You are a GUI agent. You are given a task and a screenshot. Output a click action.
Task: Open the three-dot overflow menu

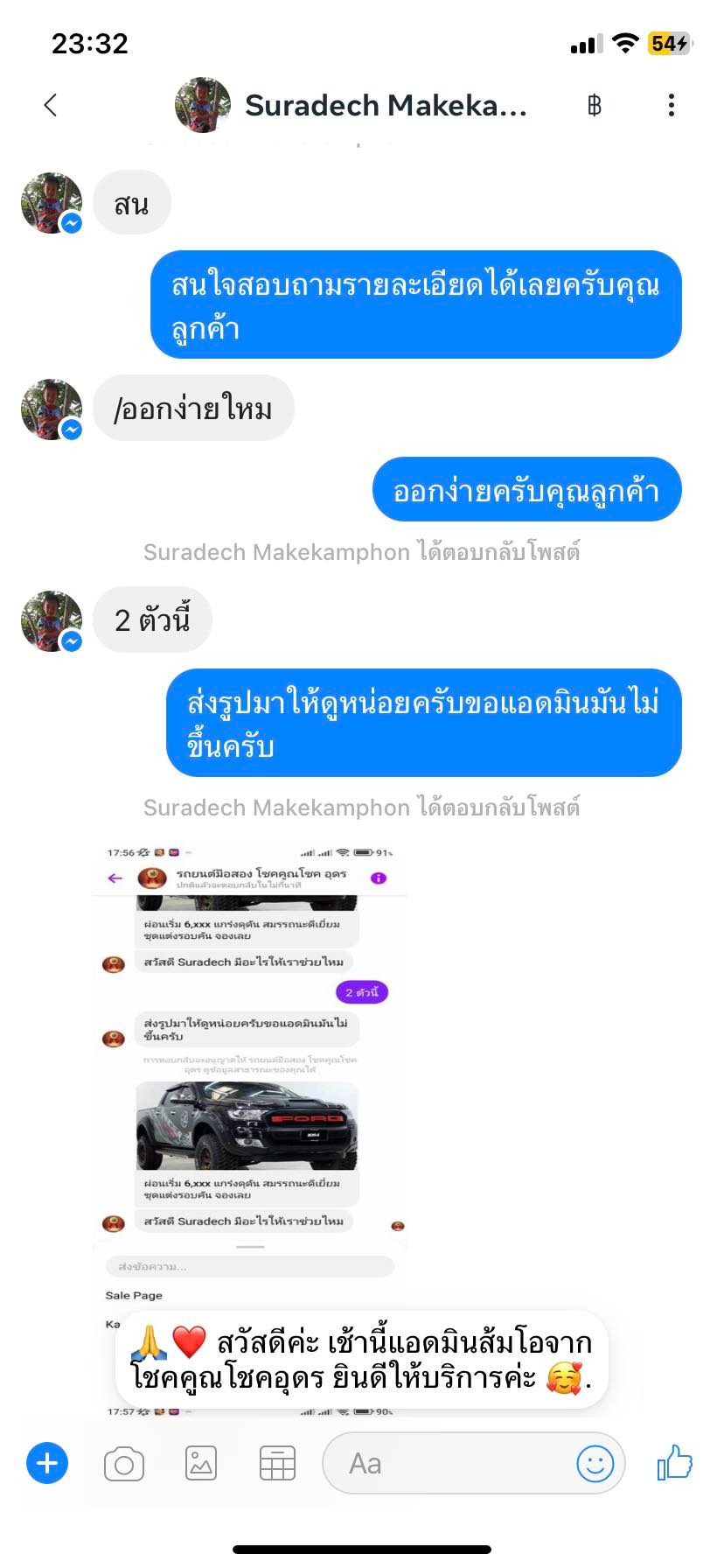[671, 106]
